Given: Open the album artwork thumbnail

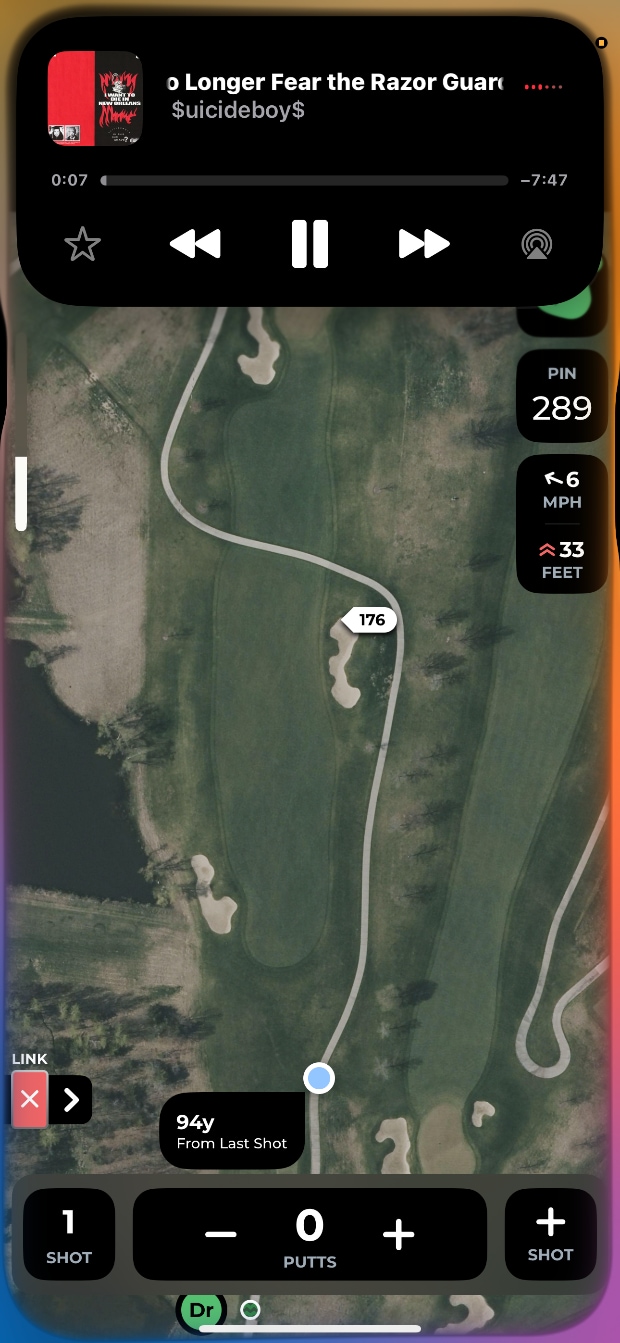Looking at the screenshot, I should click(95, 98).
